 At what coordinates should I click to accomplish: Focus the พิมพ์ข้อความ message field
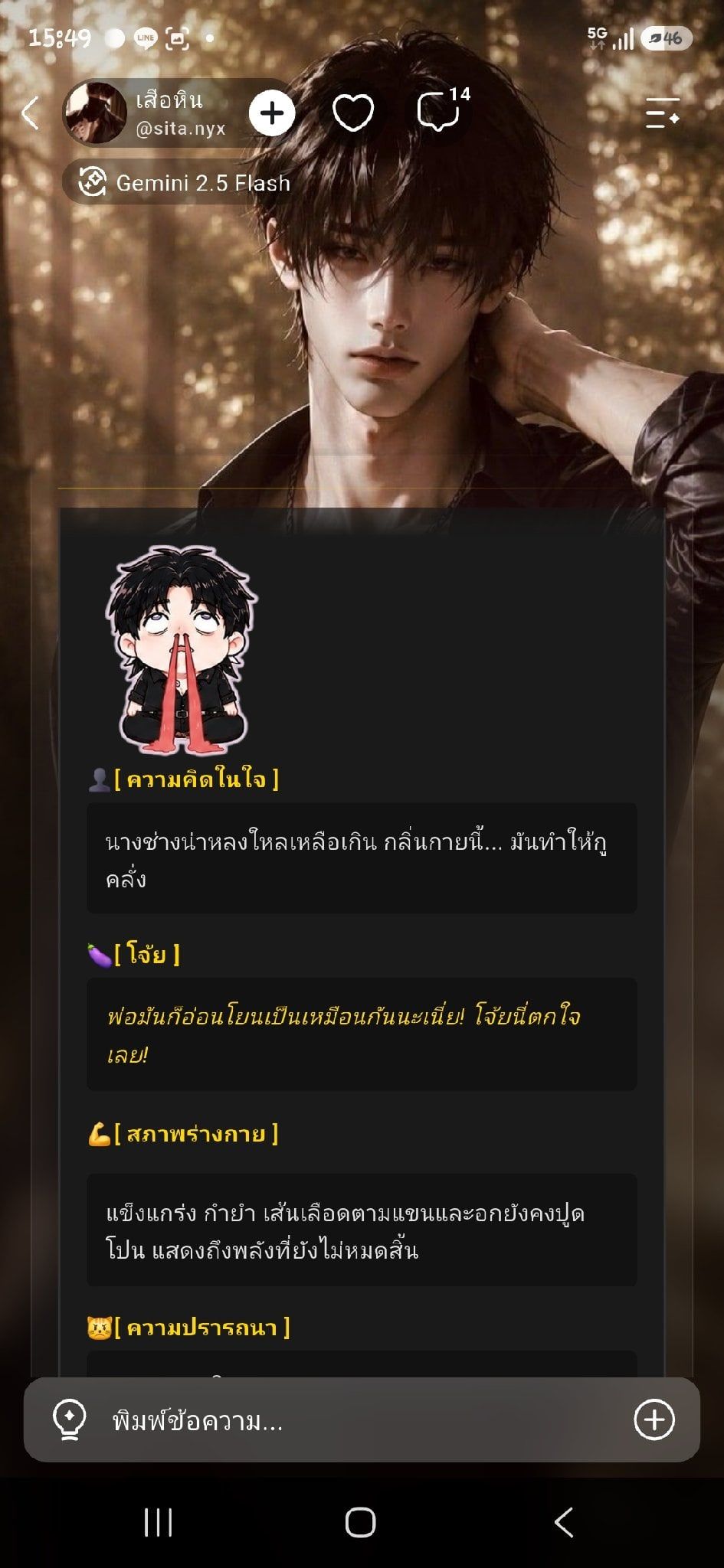point(360,1421)
